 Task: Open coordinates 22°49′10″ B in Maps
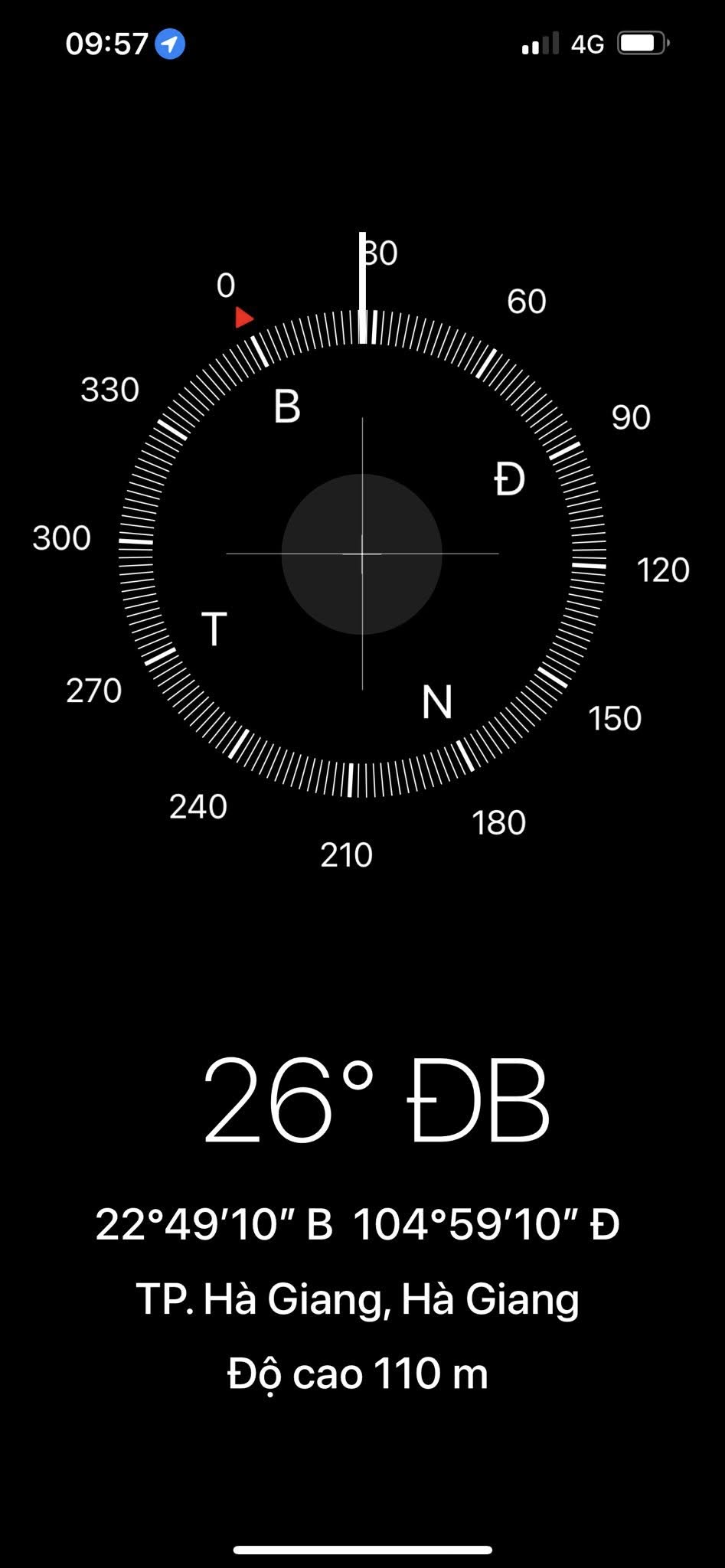coord(357,1224)
